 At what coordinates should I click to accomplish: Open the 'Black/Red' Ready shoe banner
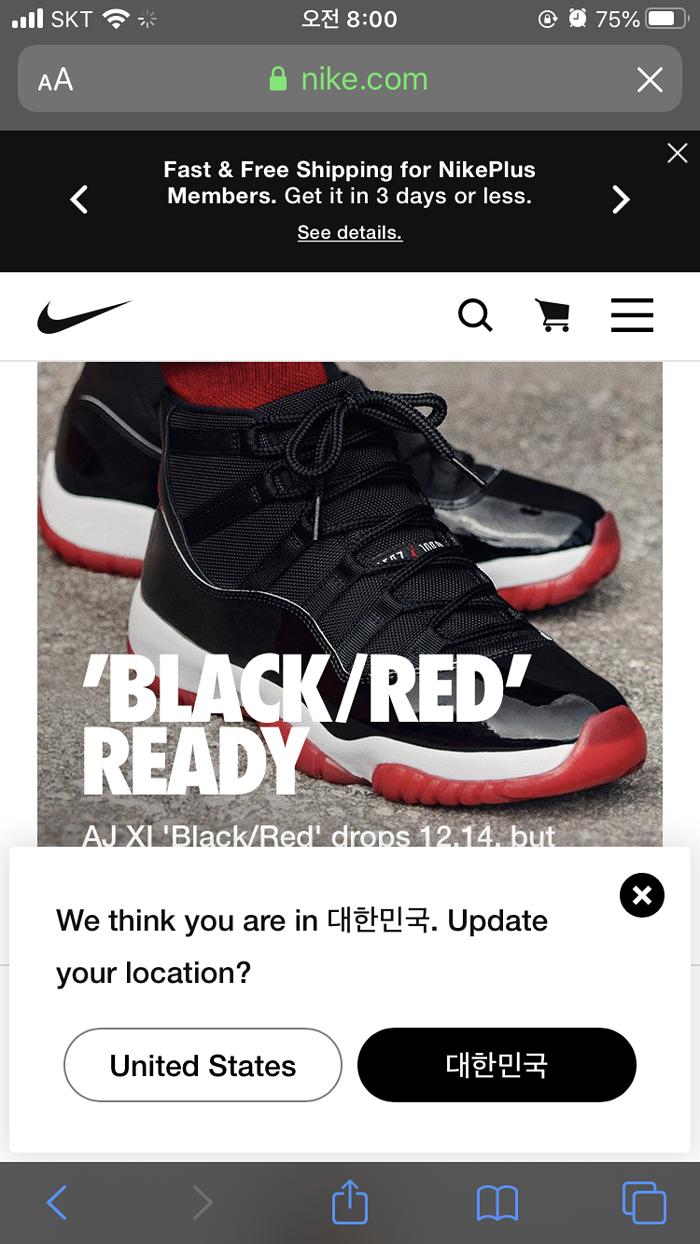349,600
